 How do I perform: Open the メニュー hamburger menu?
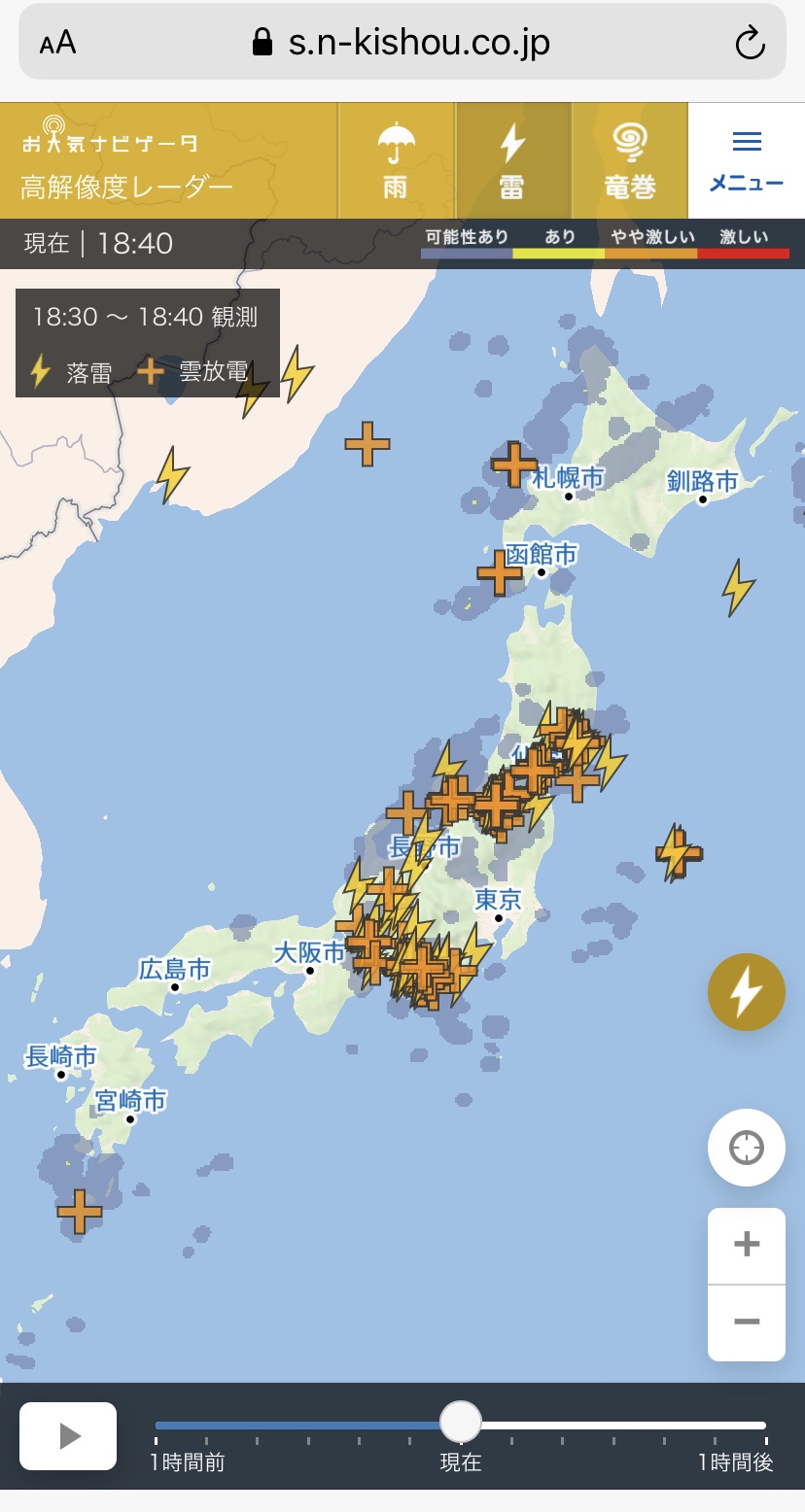pos(746,161)
